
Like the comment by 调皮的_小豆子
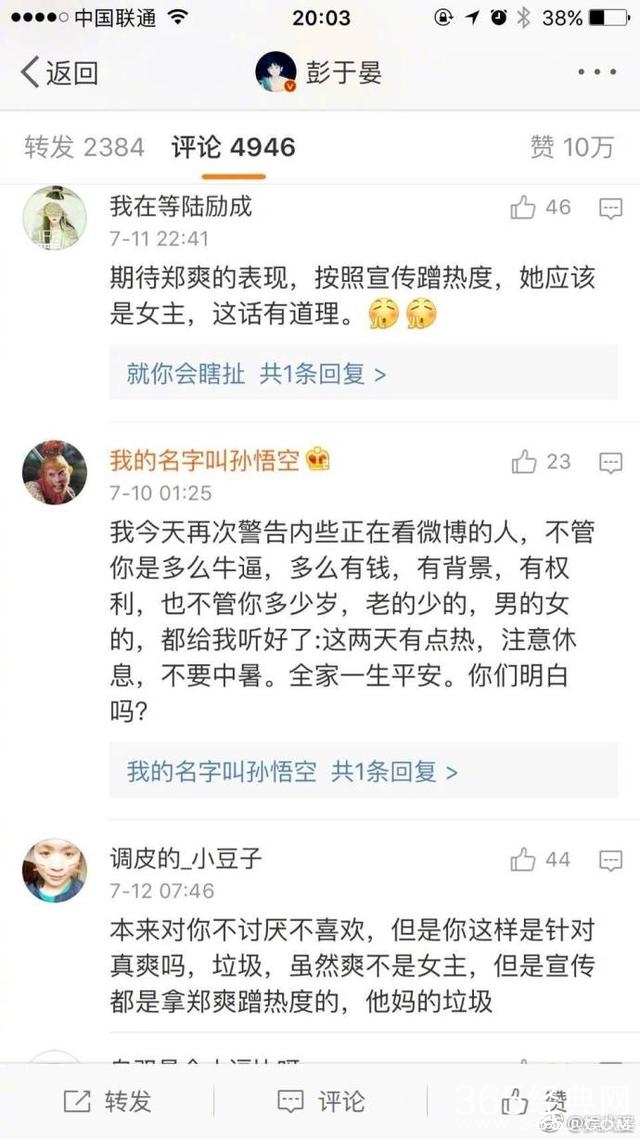click(524, 860)
